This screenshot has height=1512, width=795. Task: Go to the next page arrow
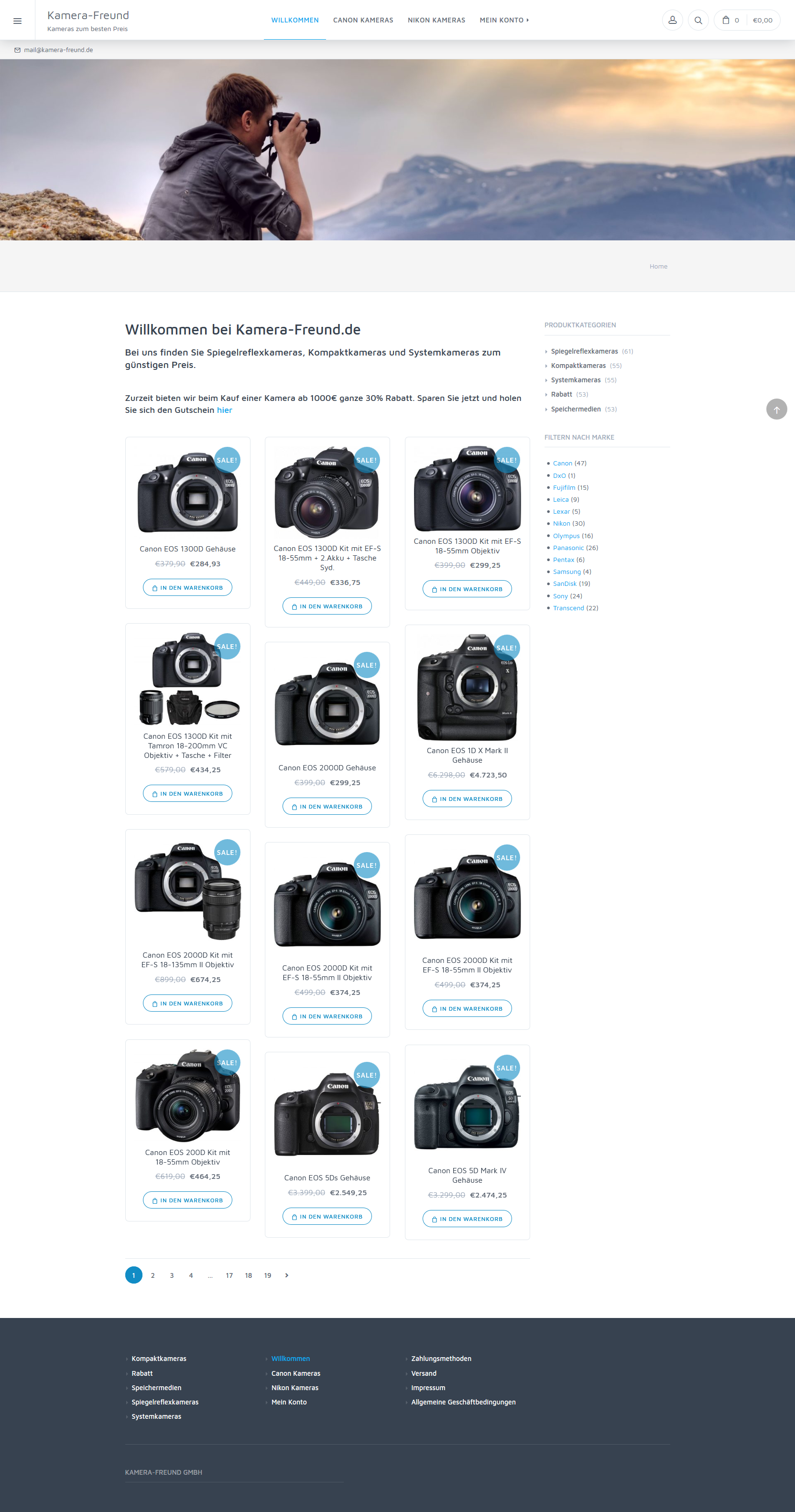click(x=286, y=1275)
